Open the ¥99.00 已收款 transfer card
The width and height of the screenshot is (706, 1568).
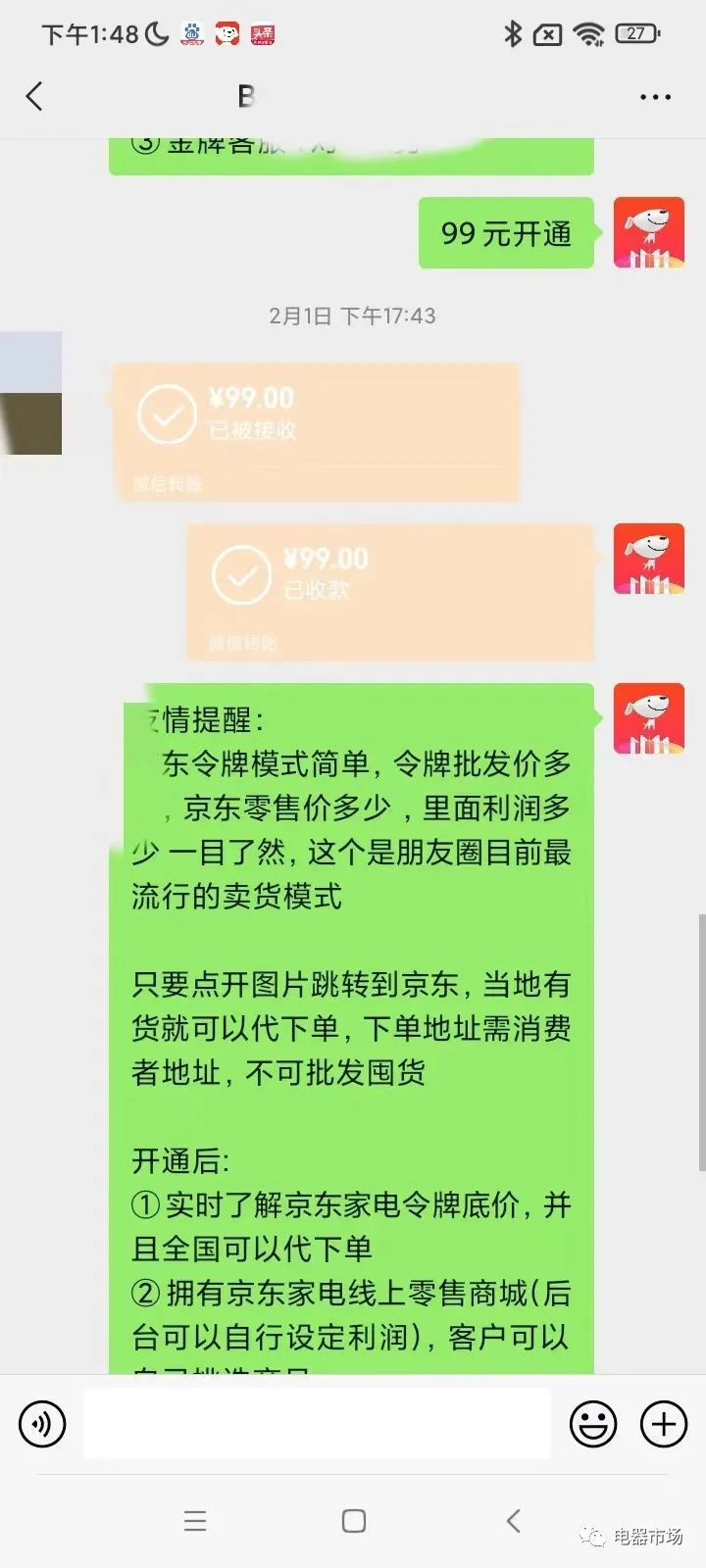390,591
